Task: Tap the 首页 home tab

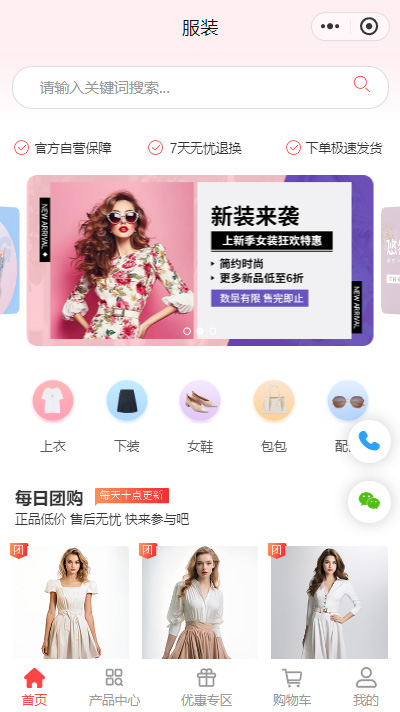Action: pyautogui.click(x=35, y=687)
